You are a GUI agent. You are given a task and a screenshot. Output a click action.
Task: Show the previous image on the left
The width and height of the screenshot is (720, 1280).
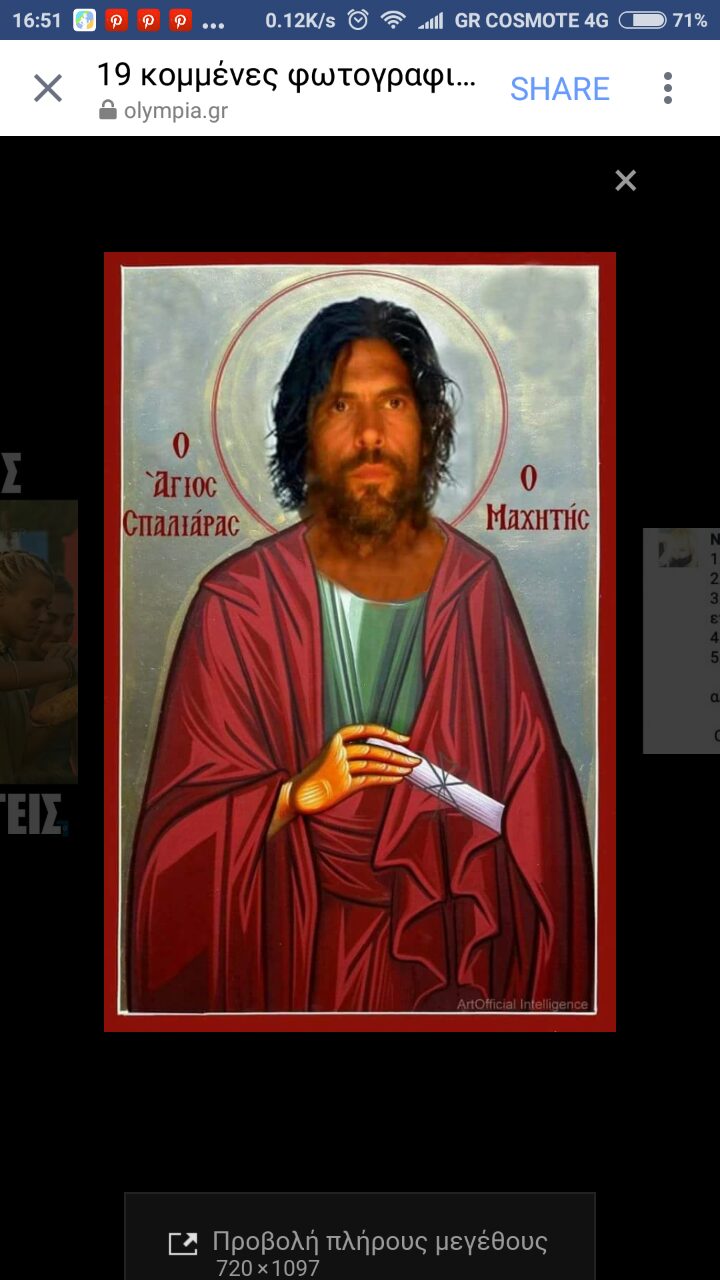coord(38,640)
